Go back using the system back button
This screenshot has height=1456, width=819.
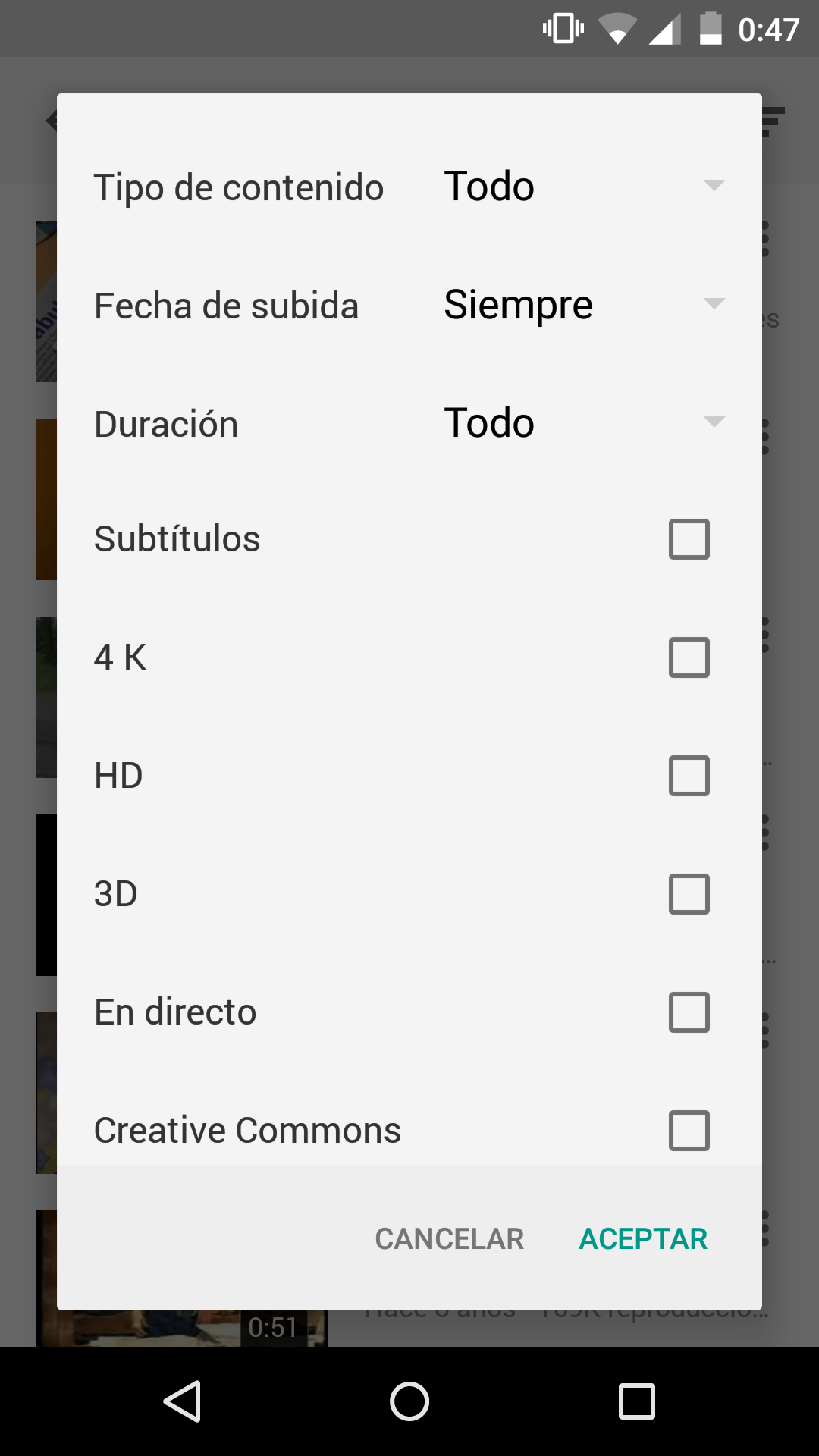tap(182, 1401)
